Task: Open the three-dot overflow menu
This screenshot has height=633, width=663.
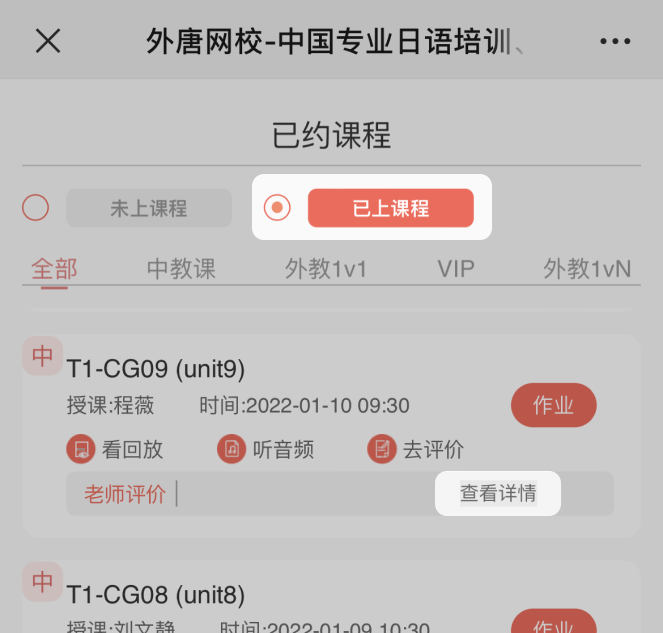Action: 616,41
